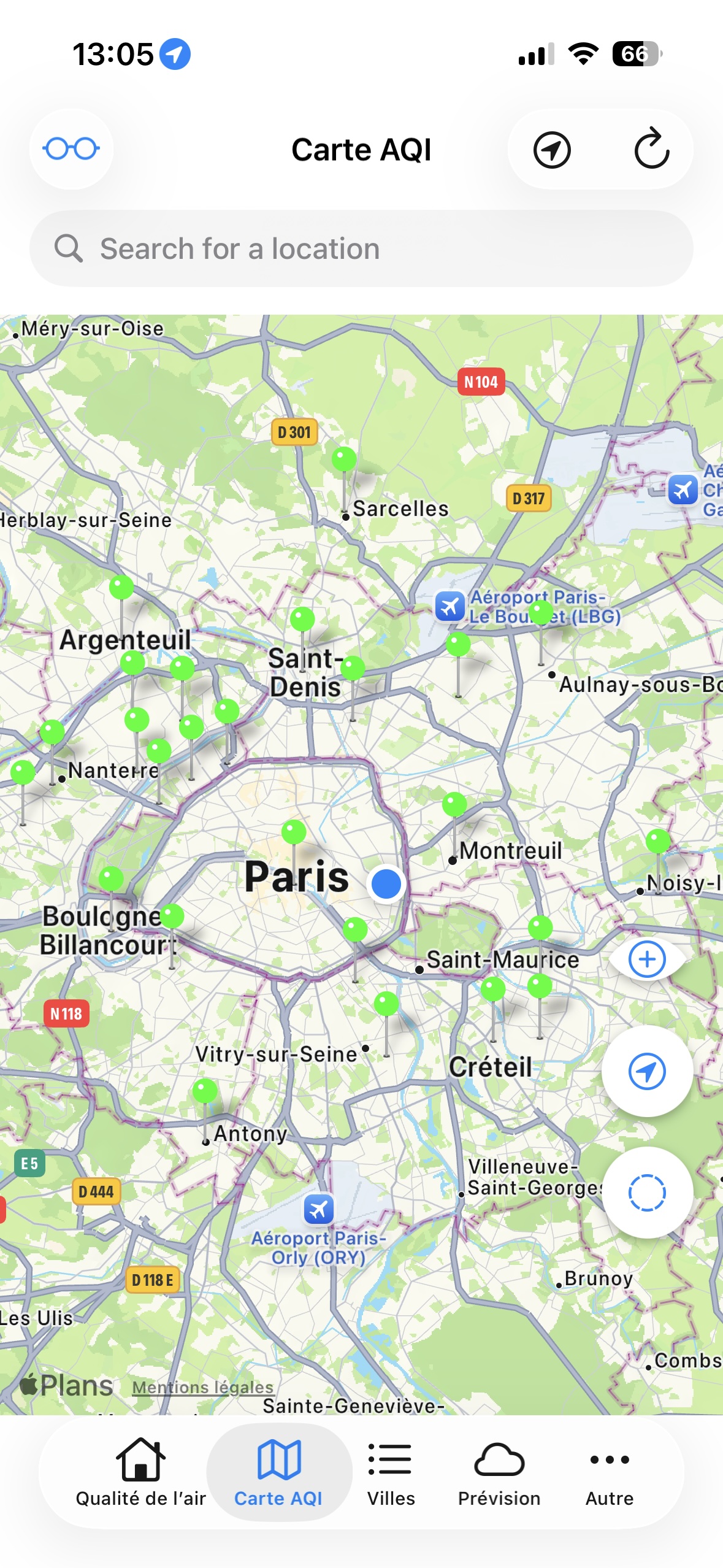
Task: Open the Mentions légales link
Action: (203, 1386)
